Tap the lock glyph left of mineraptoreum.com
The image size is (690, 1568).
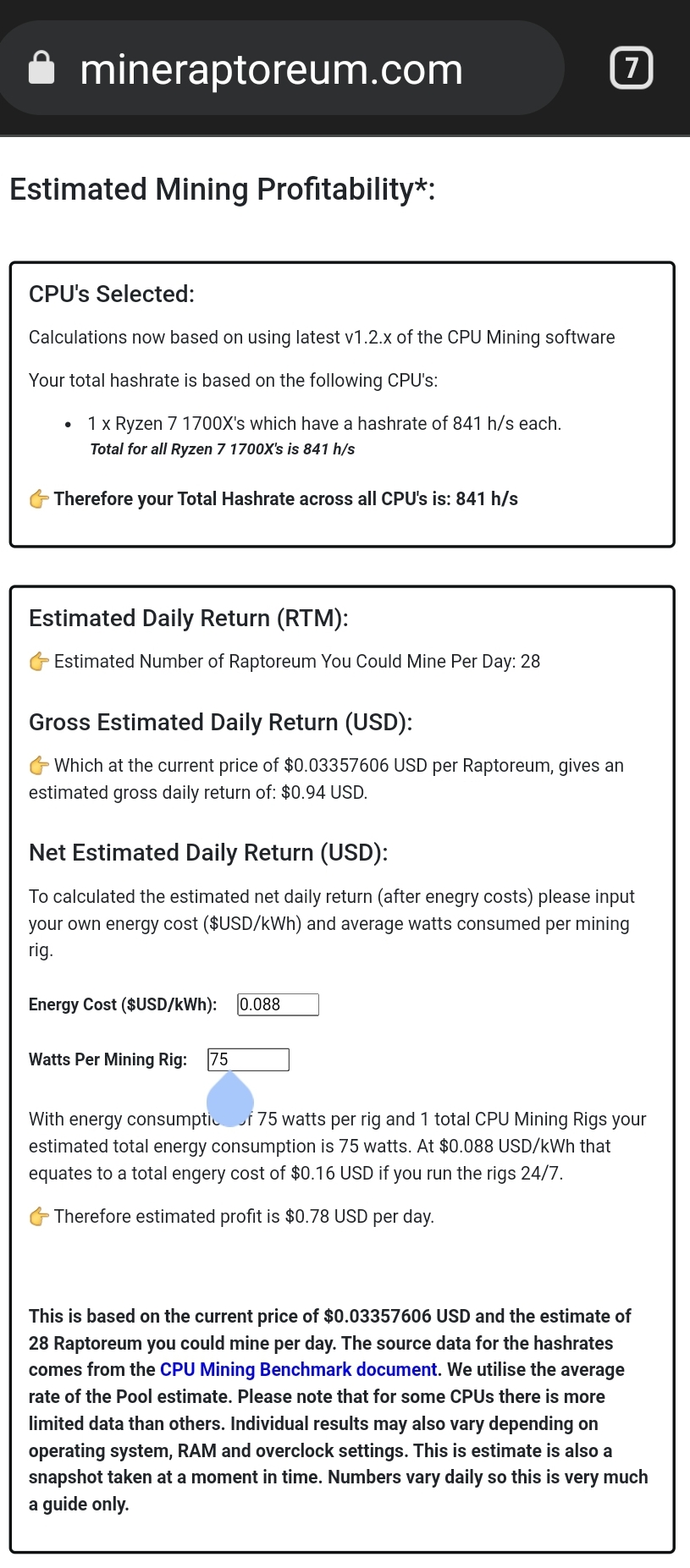pyautogui.click(x=41, y=68)
